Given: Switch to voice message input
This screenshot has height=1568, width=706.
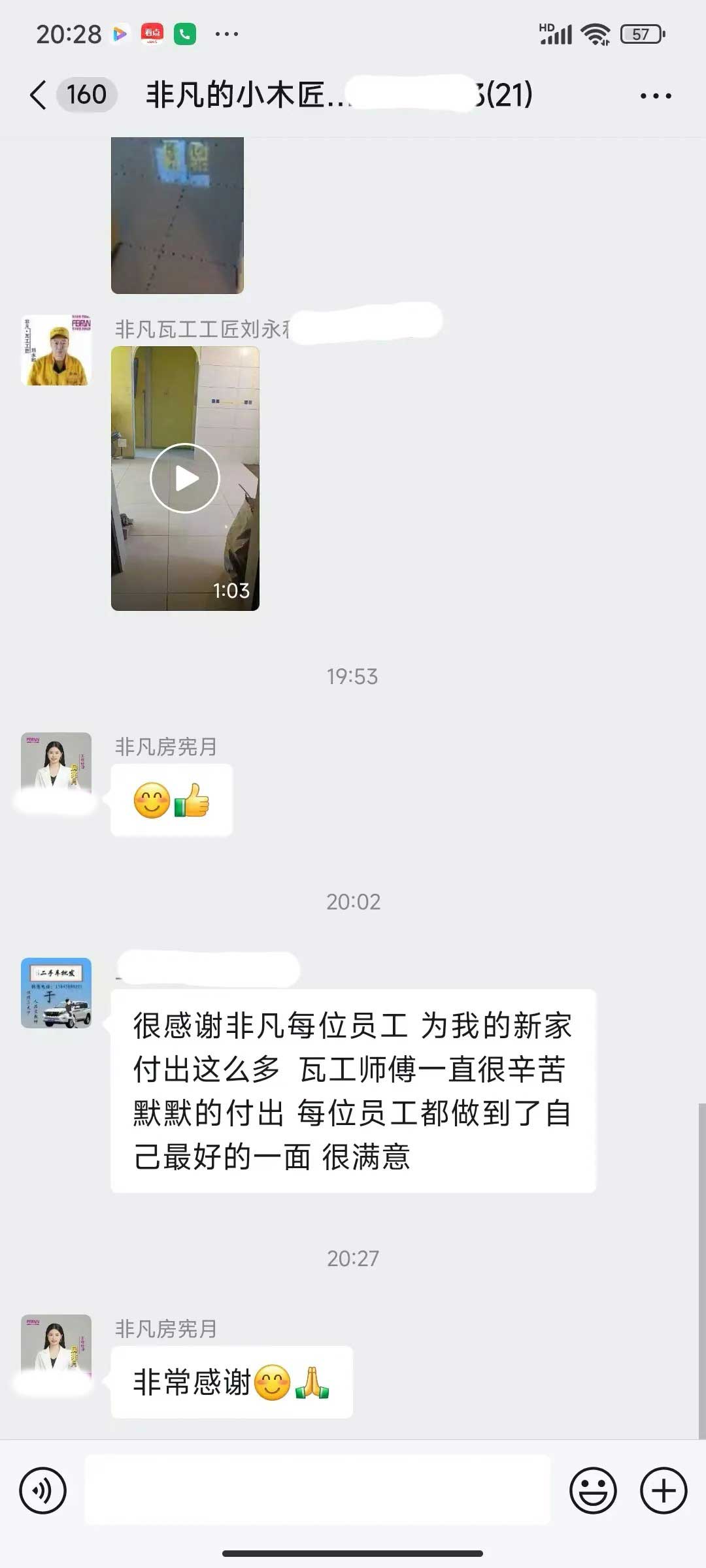Looking at the screenshot, I should [43, 1490].
